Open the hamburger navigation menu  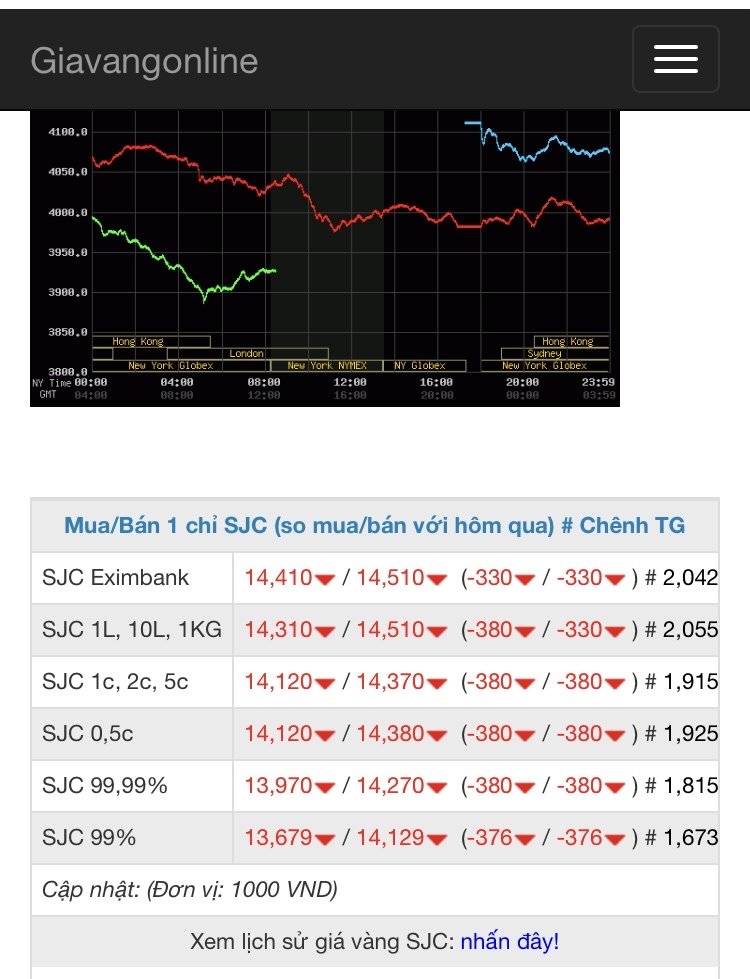[675, 59]
